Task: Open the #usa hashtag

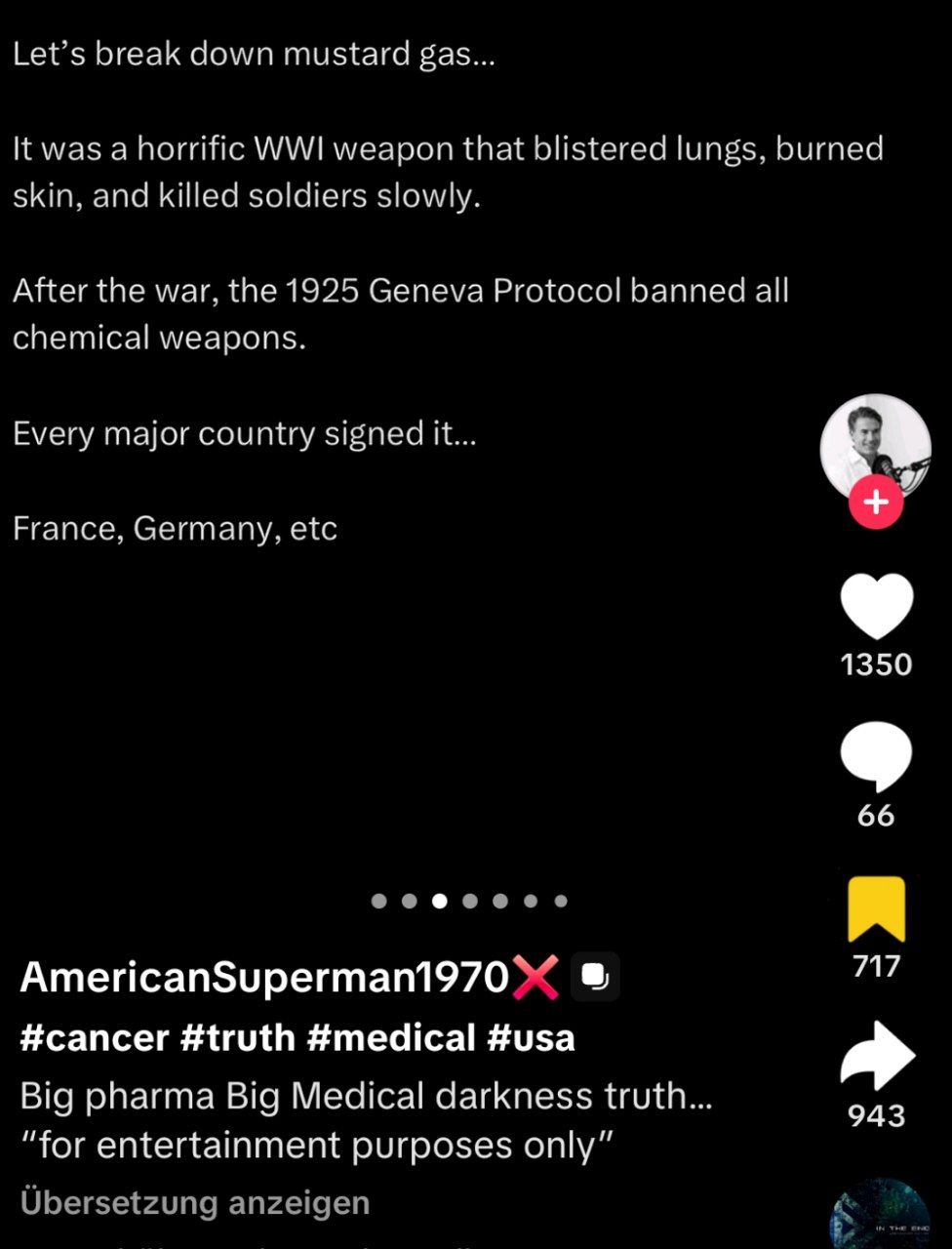Action: click(531, 1037)
